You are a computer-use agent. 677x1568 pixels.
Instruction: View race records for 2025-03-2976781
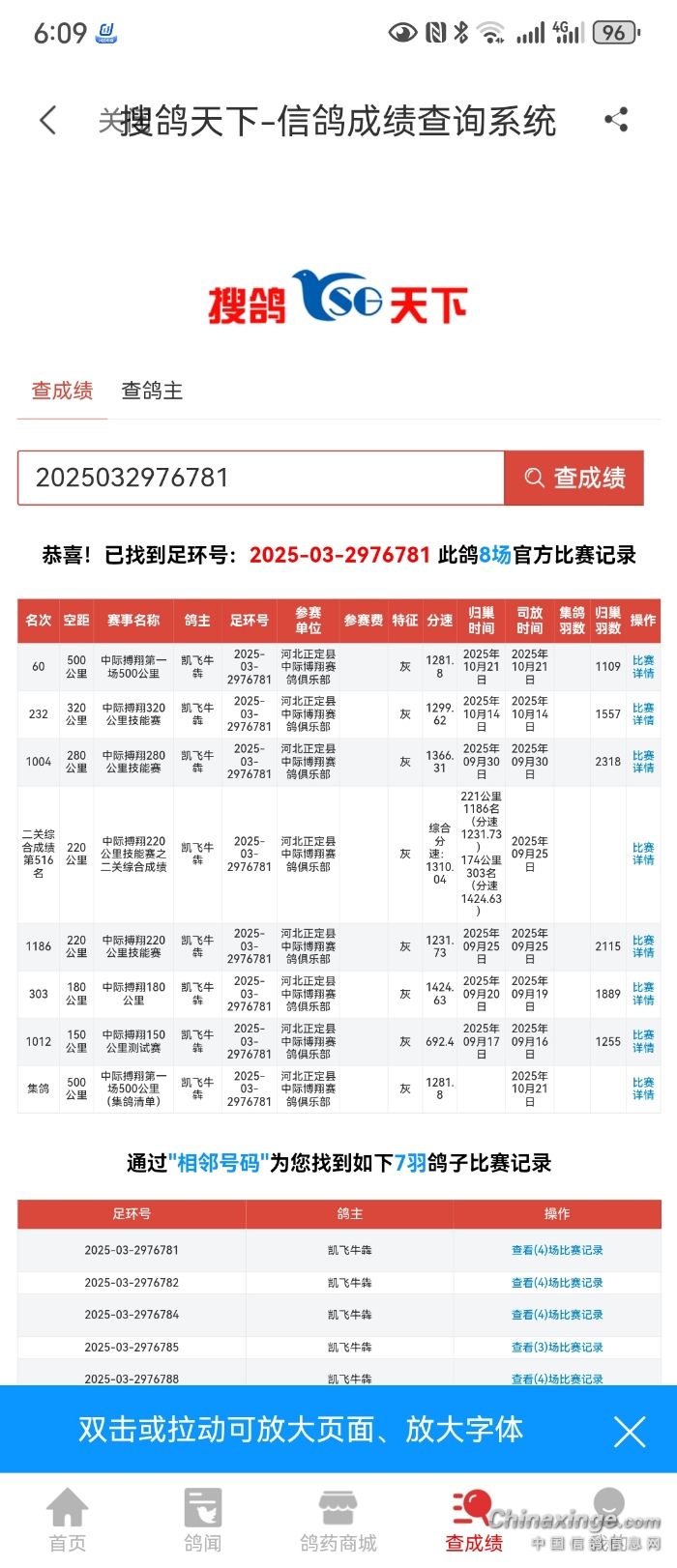click(x=557, y=1250)
